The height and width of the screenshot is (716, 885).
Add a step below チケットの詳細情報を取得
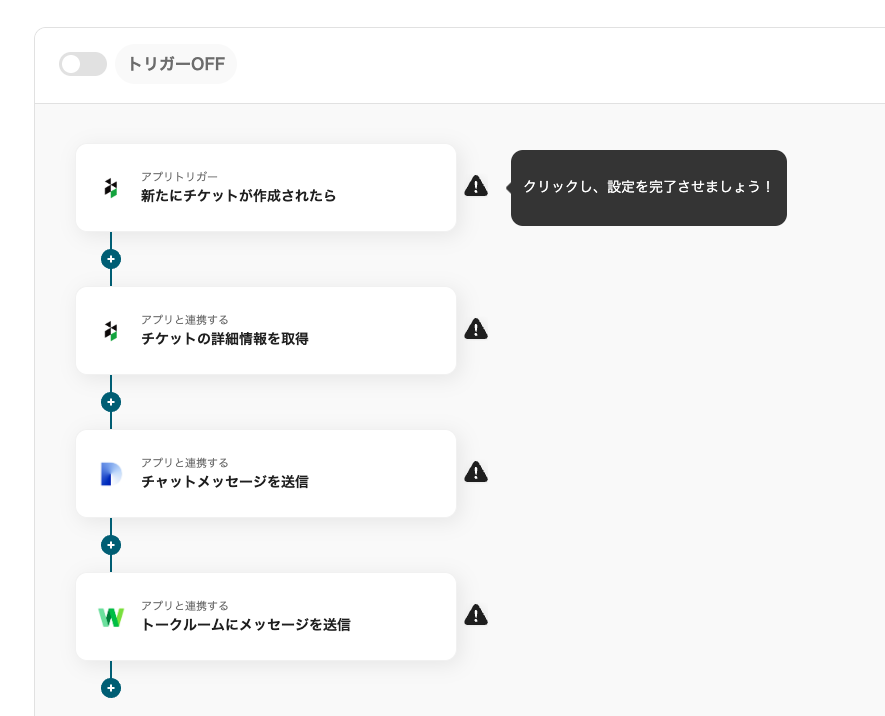coord(111,402)
